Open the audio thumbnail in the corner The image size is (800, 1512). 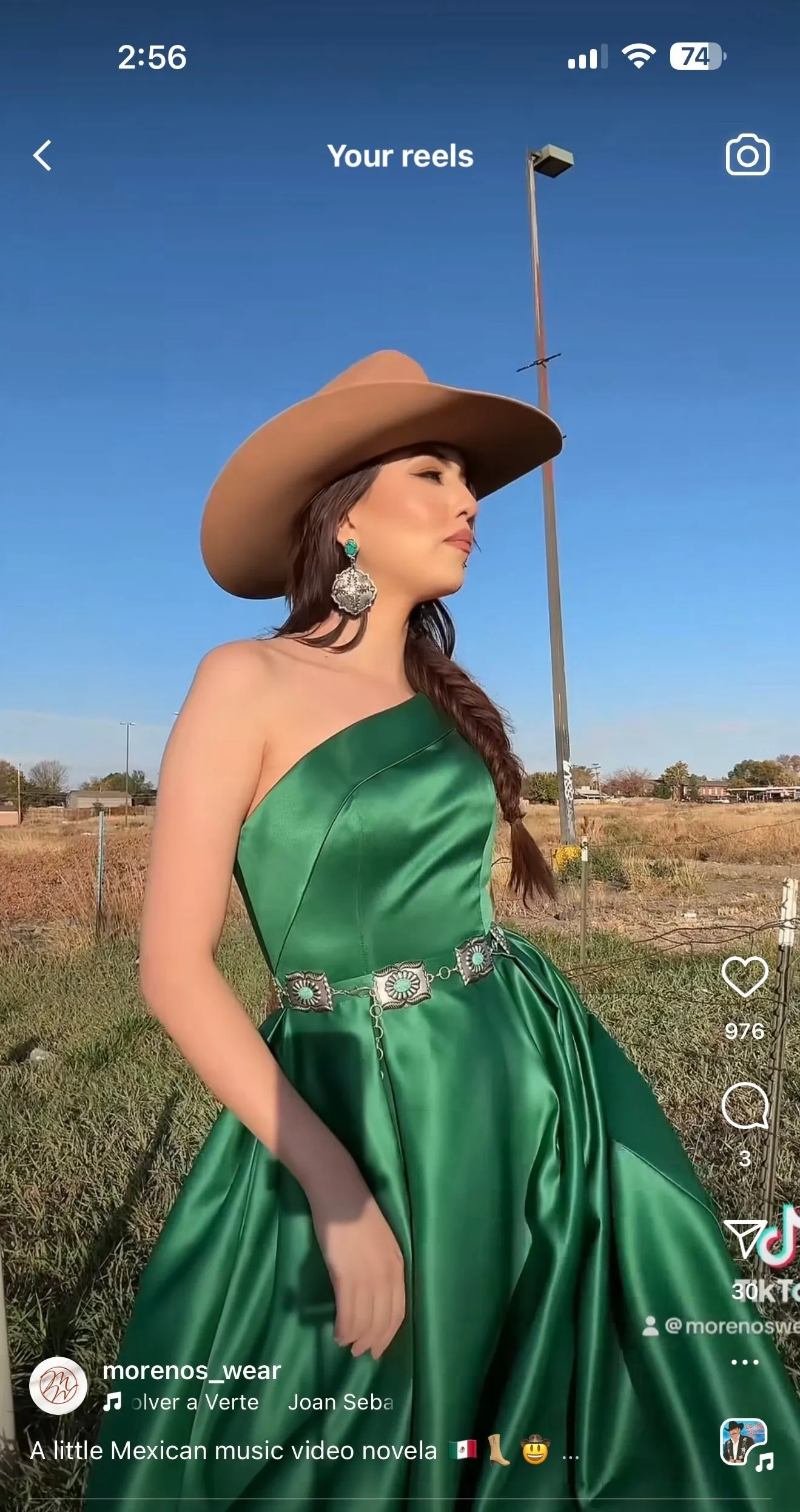click(x=744, y=1443)
